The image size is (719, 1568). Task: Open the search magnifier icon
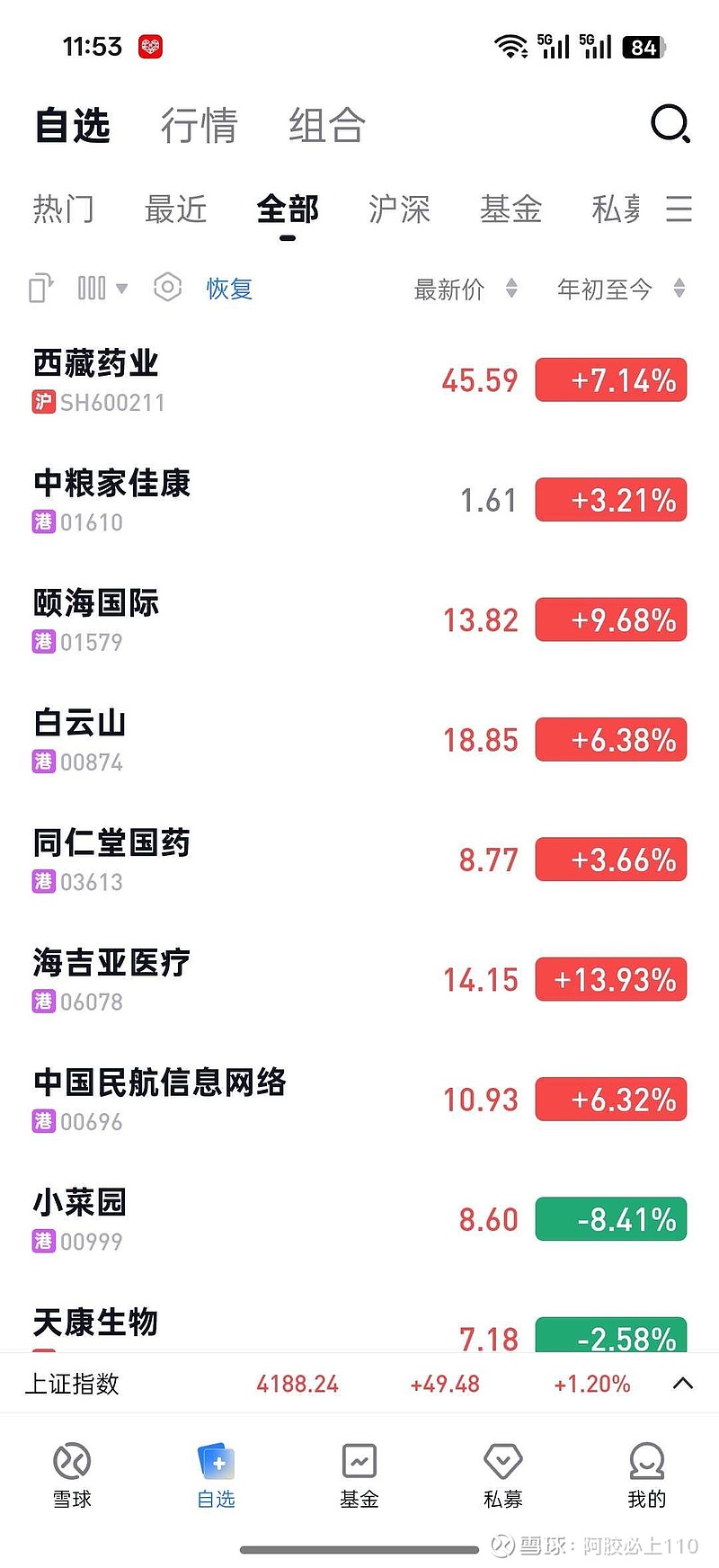pyautogui.click(x=670, y=124)
